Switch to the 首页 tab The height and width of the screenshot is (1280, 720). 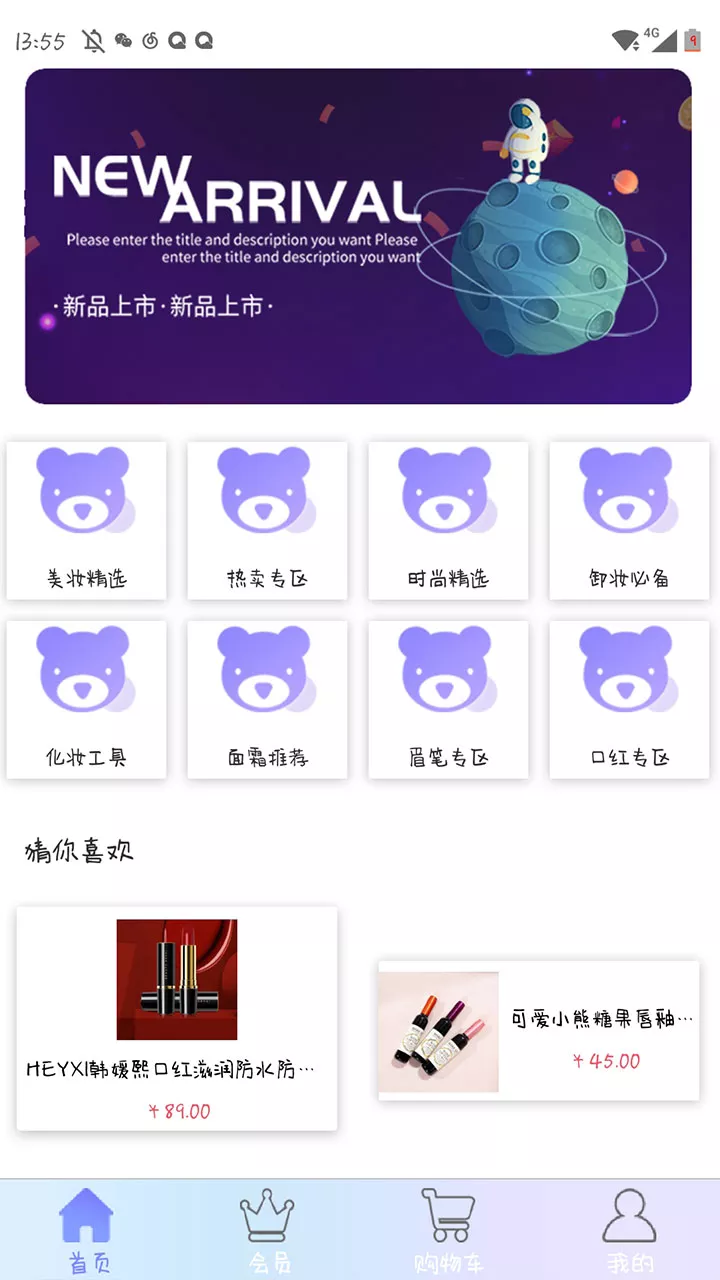tap(88, 1230)
